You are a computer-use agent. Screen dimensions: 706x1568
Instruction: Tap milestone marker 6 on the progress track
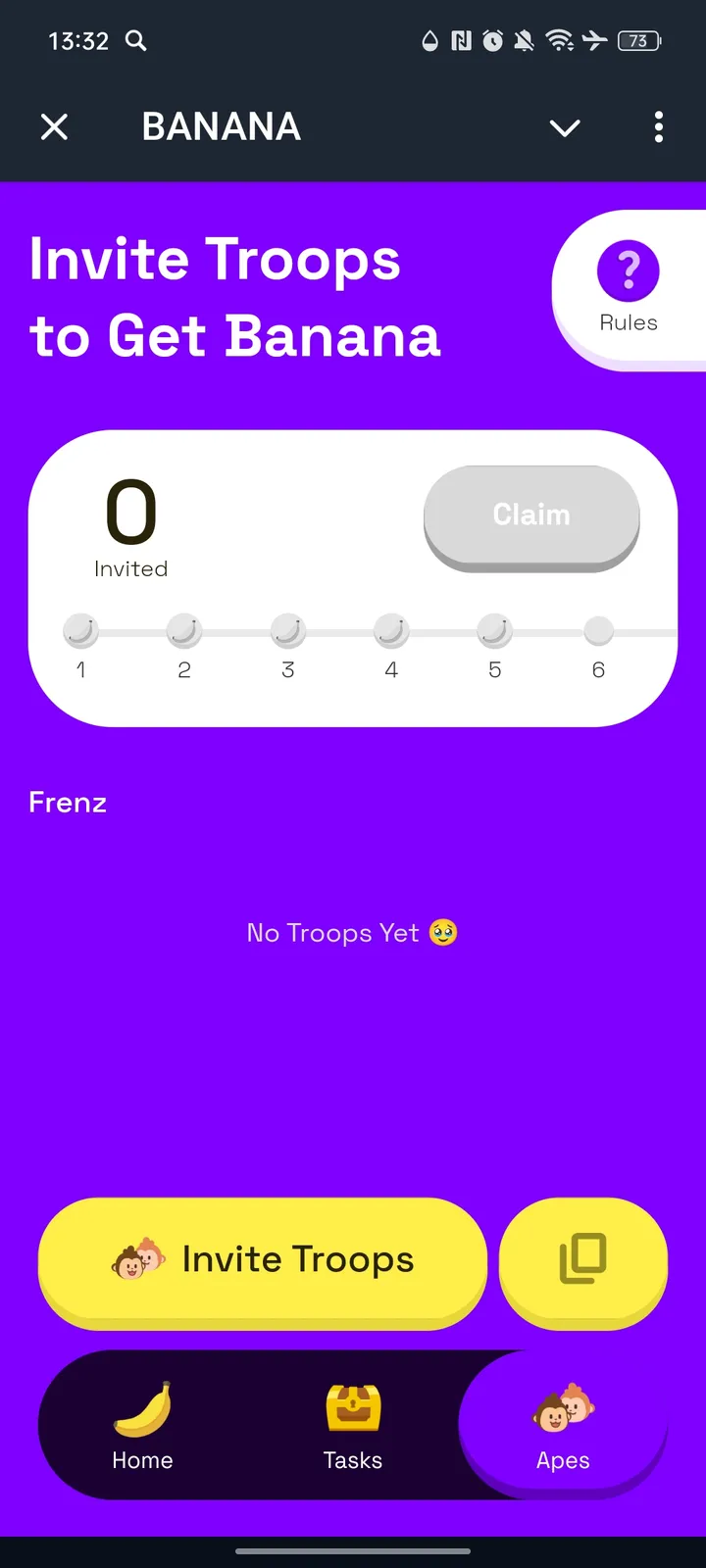coord(598,631)
